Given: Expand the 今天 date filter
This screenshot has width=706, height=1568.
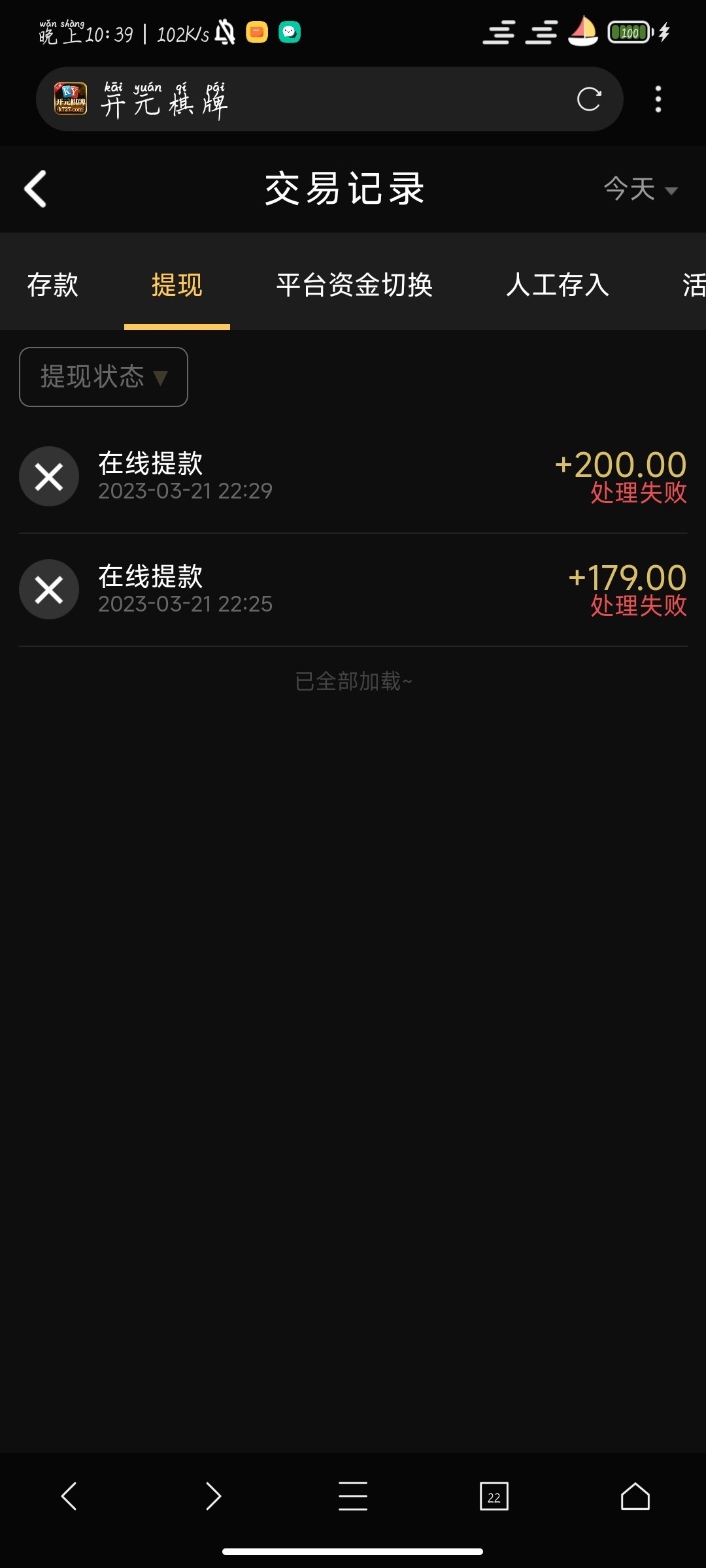Looking at the screenshot, I should (641, 189).
